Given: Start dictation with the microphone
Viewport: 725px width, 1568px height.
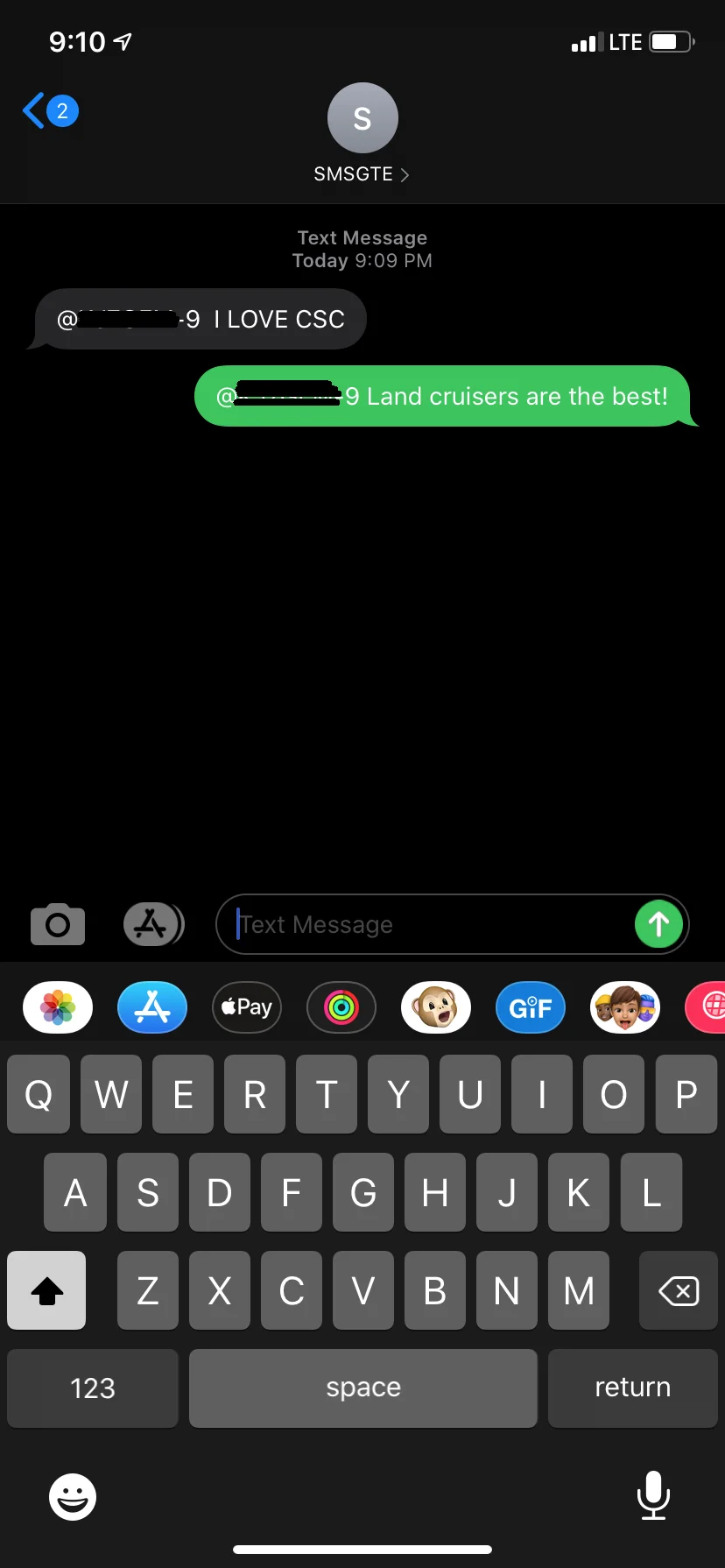Looking at the screenshot, I should tap(653, 1494).
